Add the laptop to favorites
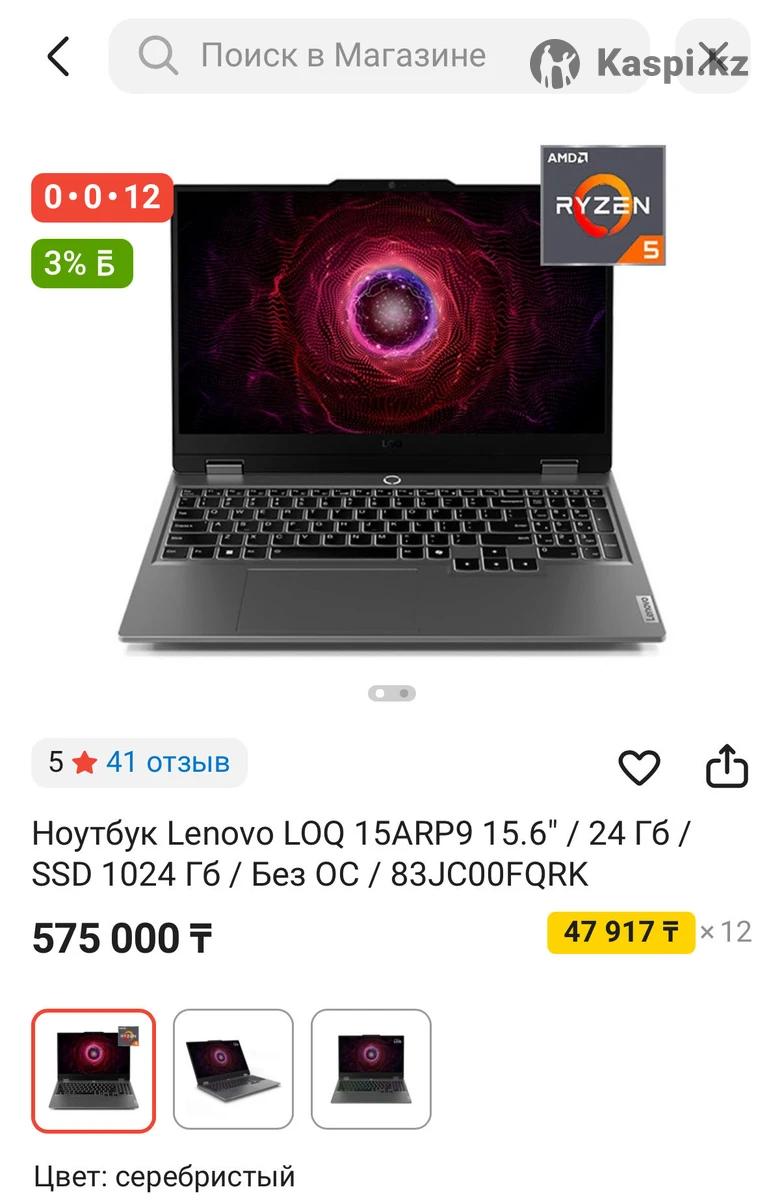The image size is (784, 1200). pyautogui.click(x=639, y=767)
